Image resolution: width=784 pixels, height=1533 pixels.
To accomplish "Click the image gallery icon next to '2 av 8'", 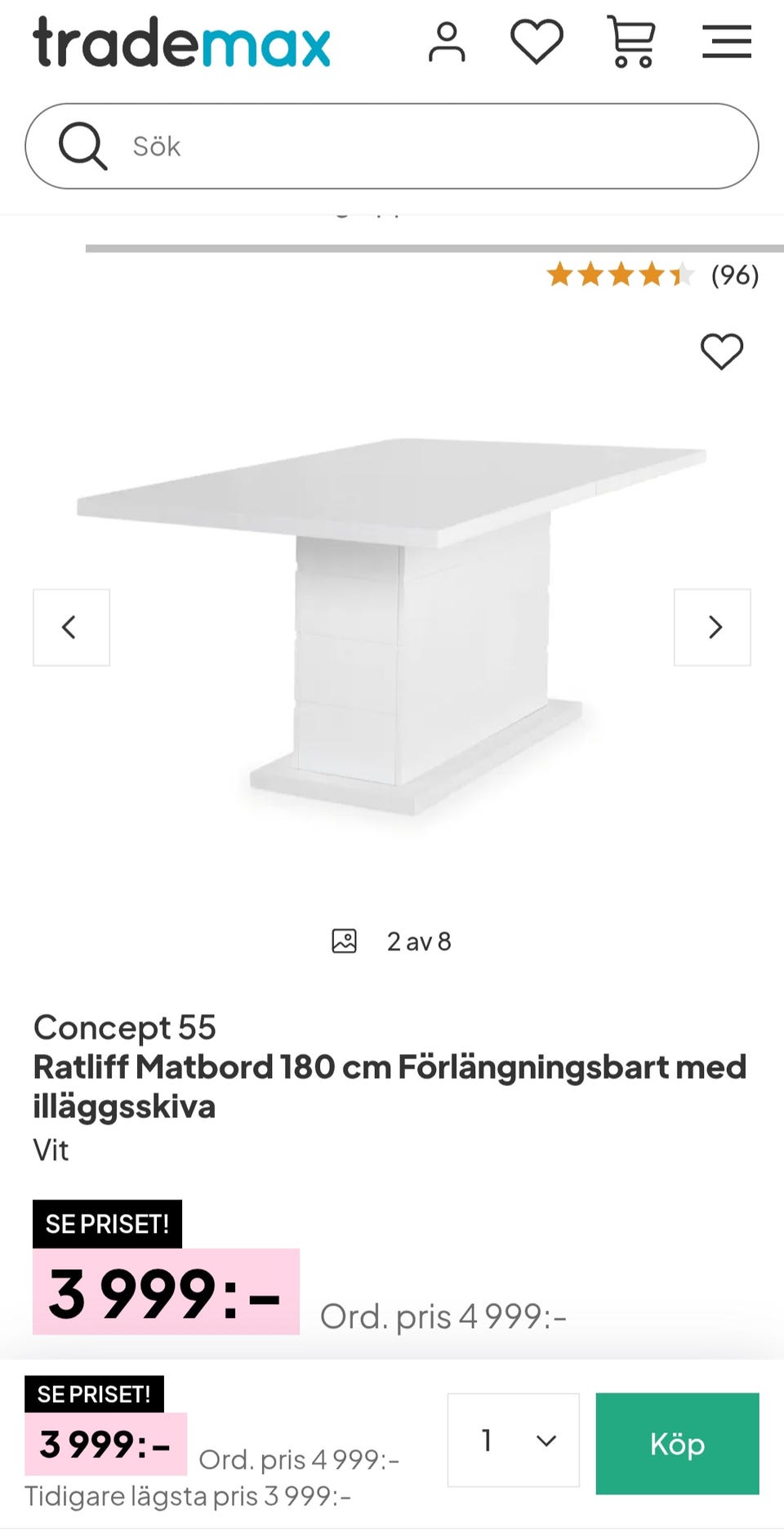I will click(344, 941).
